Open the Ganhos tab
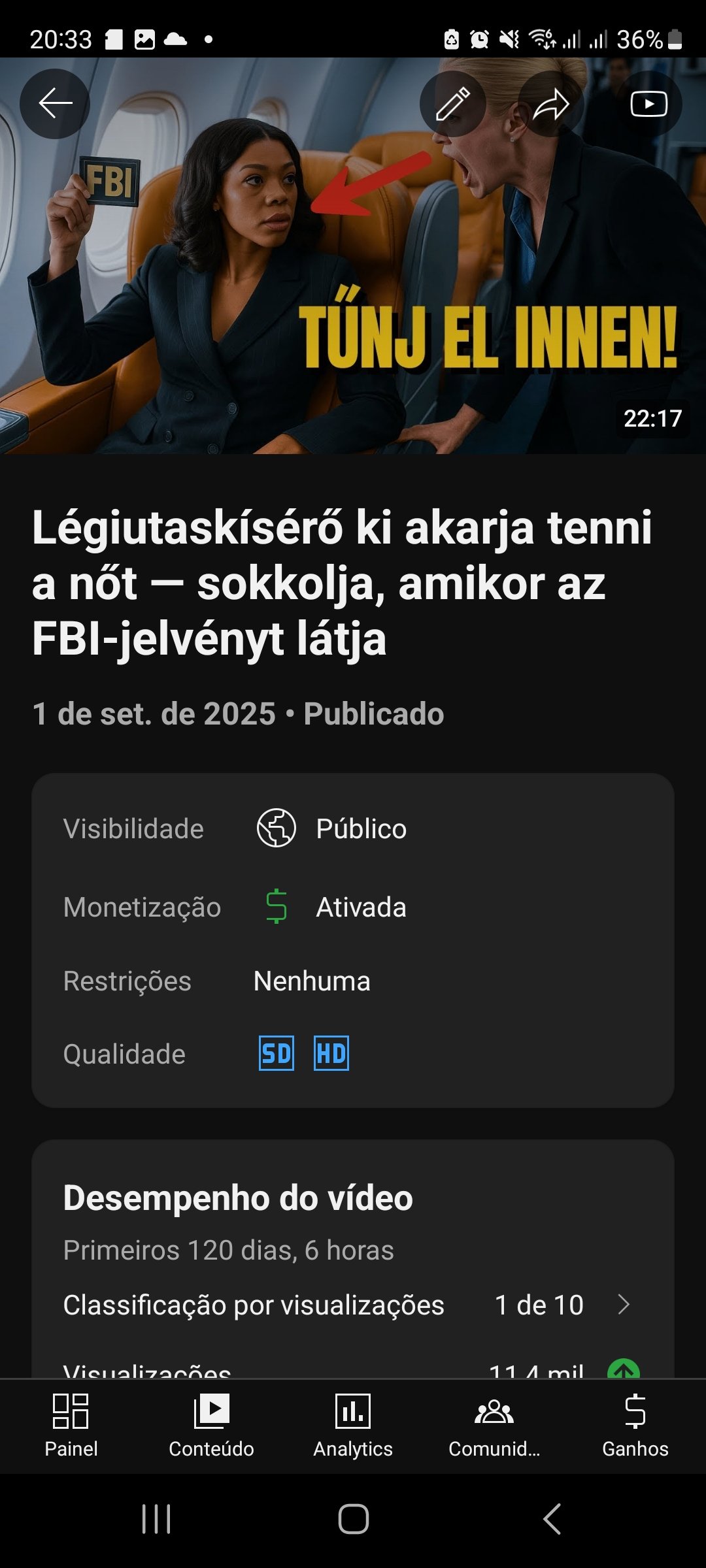Screen dimensions: 706x1568 click(x=635, y=1426)
